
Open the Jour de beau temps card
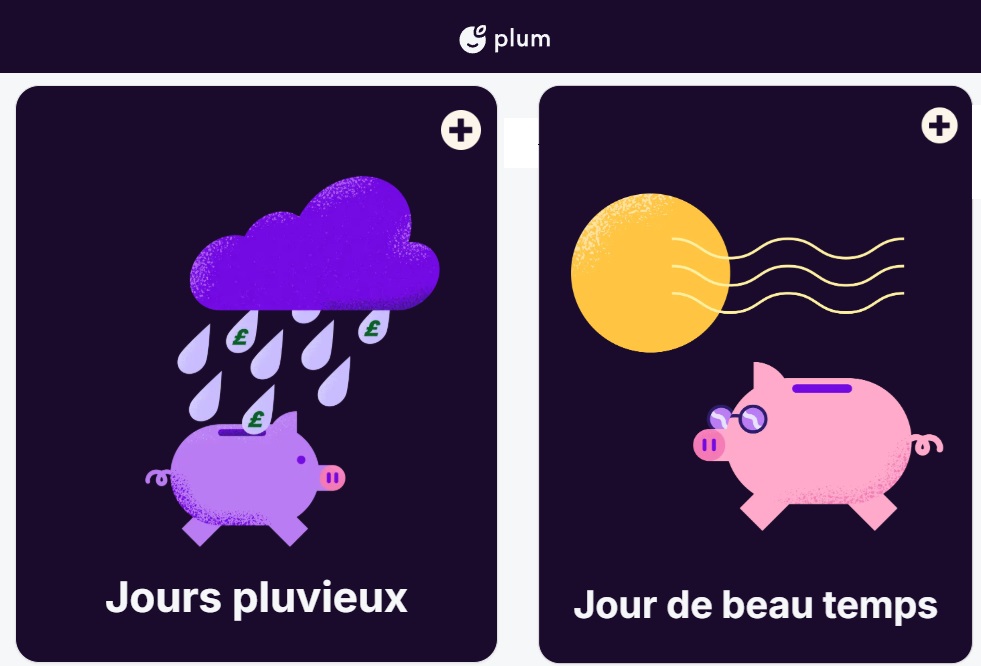pos(755,400)
